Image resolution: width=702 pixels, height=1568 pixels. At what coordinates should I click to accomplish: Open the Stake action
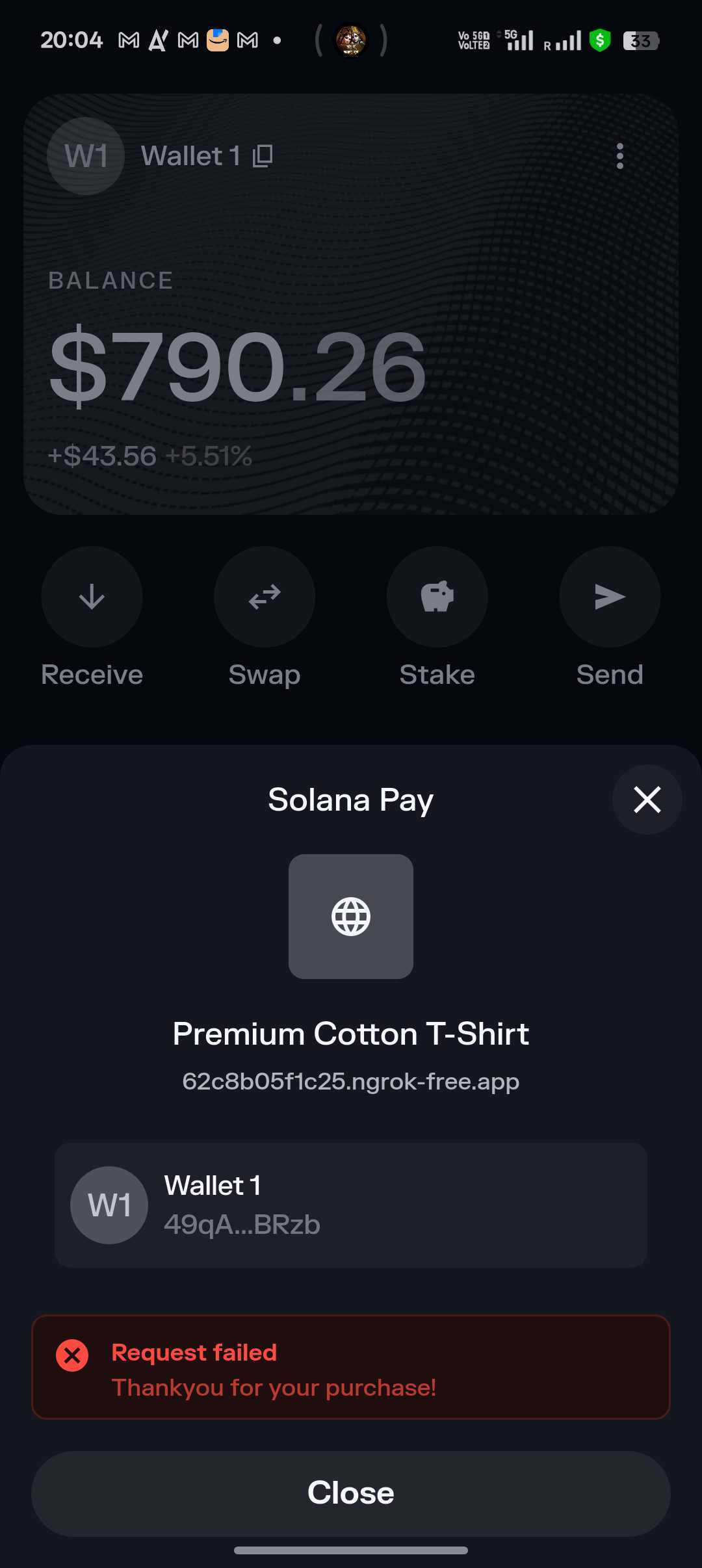[437, 597]
